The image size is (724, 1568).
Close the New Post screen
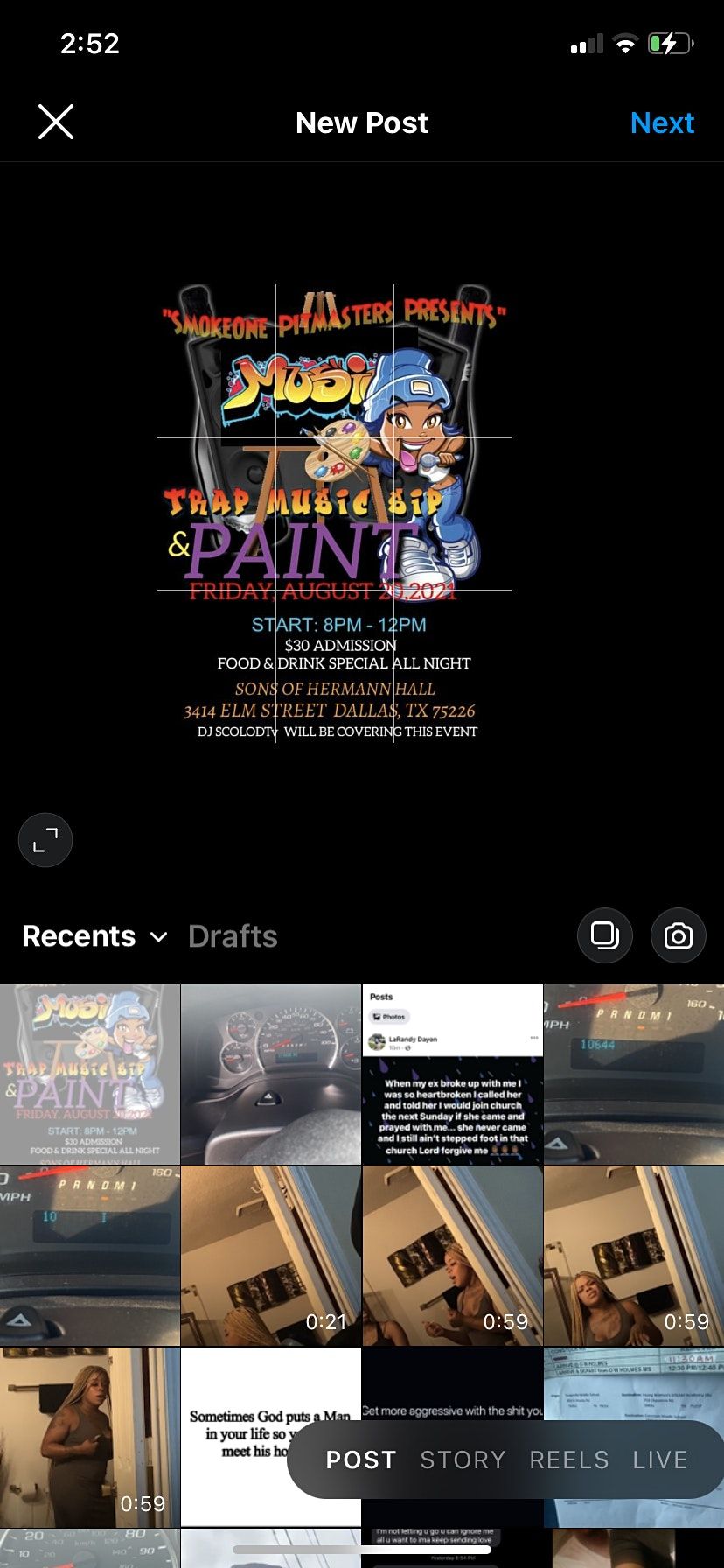pos(56,122)
